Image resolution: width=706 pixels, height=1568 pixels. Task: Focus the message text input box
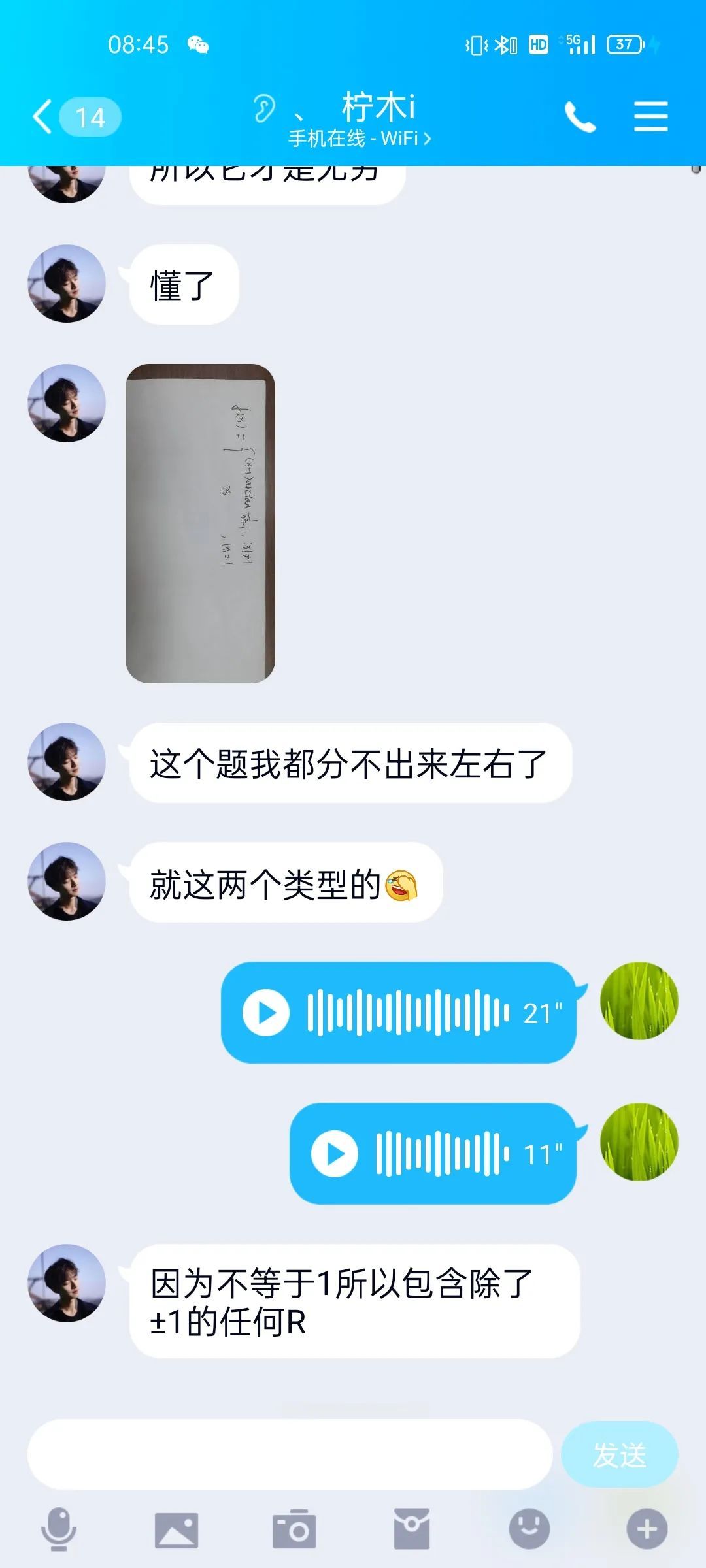pos(290,1454)
